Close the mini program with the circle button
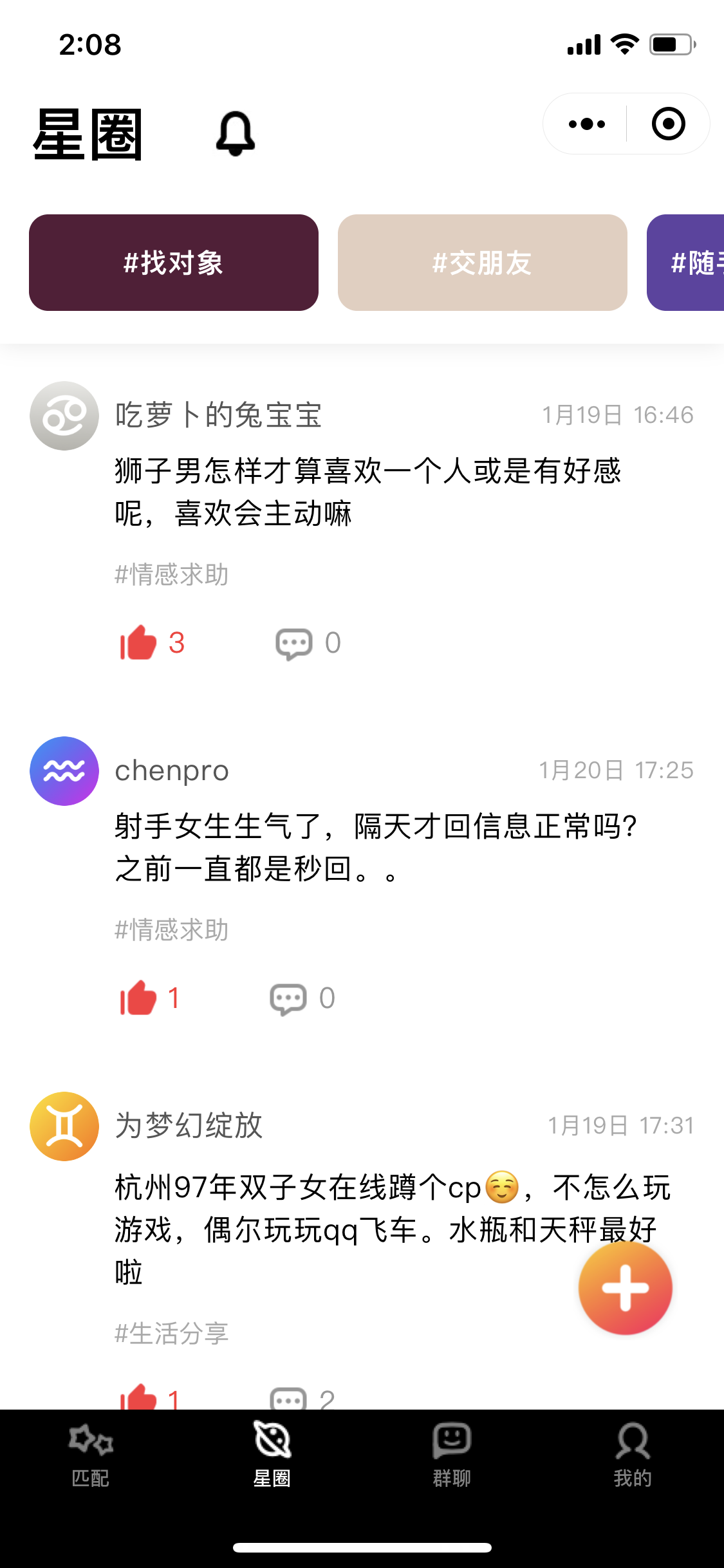The width and height of the screenshot is (724, 1568). pyautogui.click(x=668, y=124)
